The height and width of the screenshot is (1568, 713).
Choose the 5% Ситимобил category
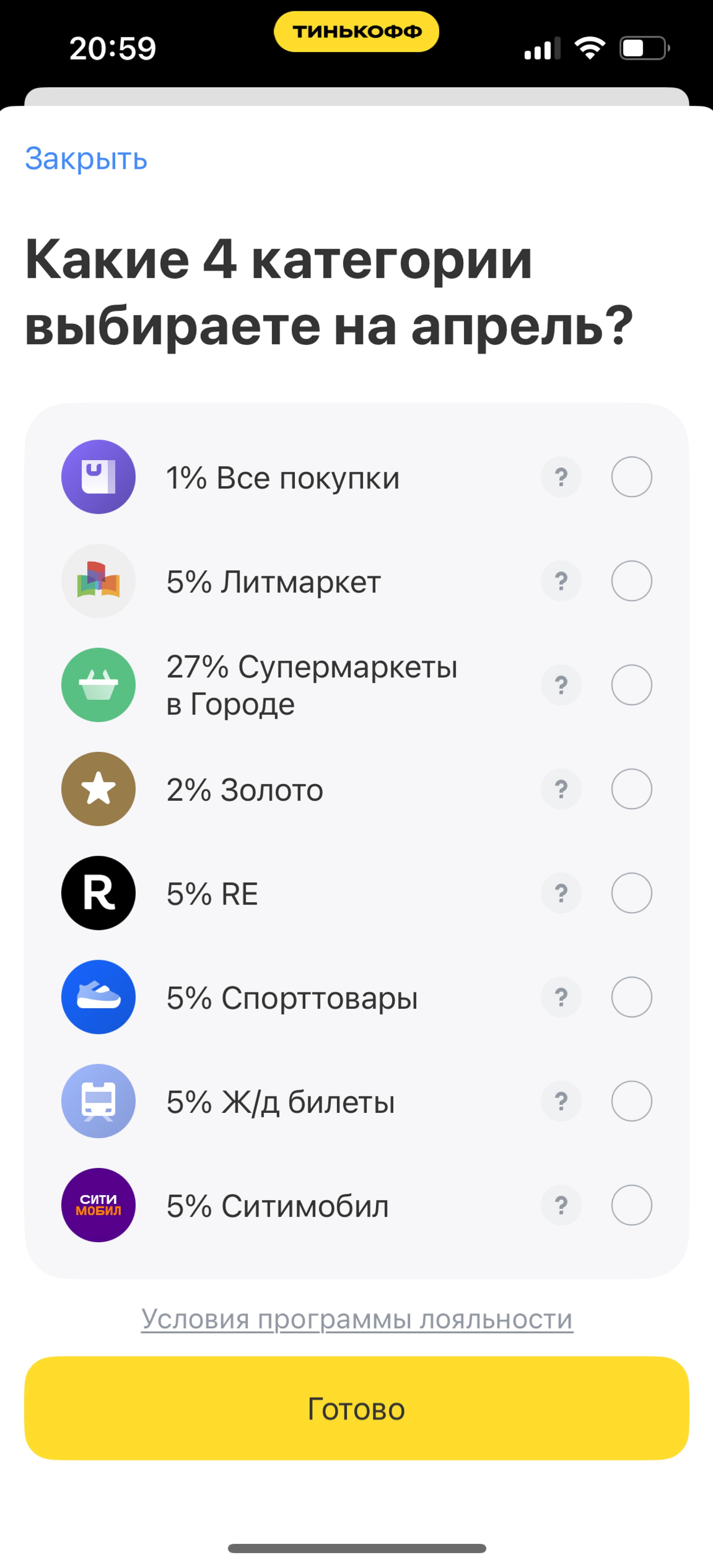pyautogui.click(x=631, y=1205)
